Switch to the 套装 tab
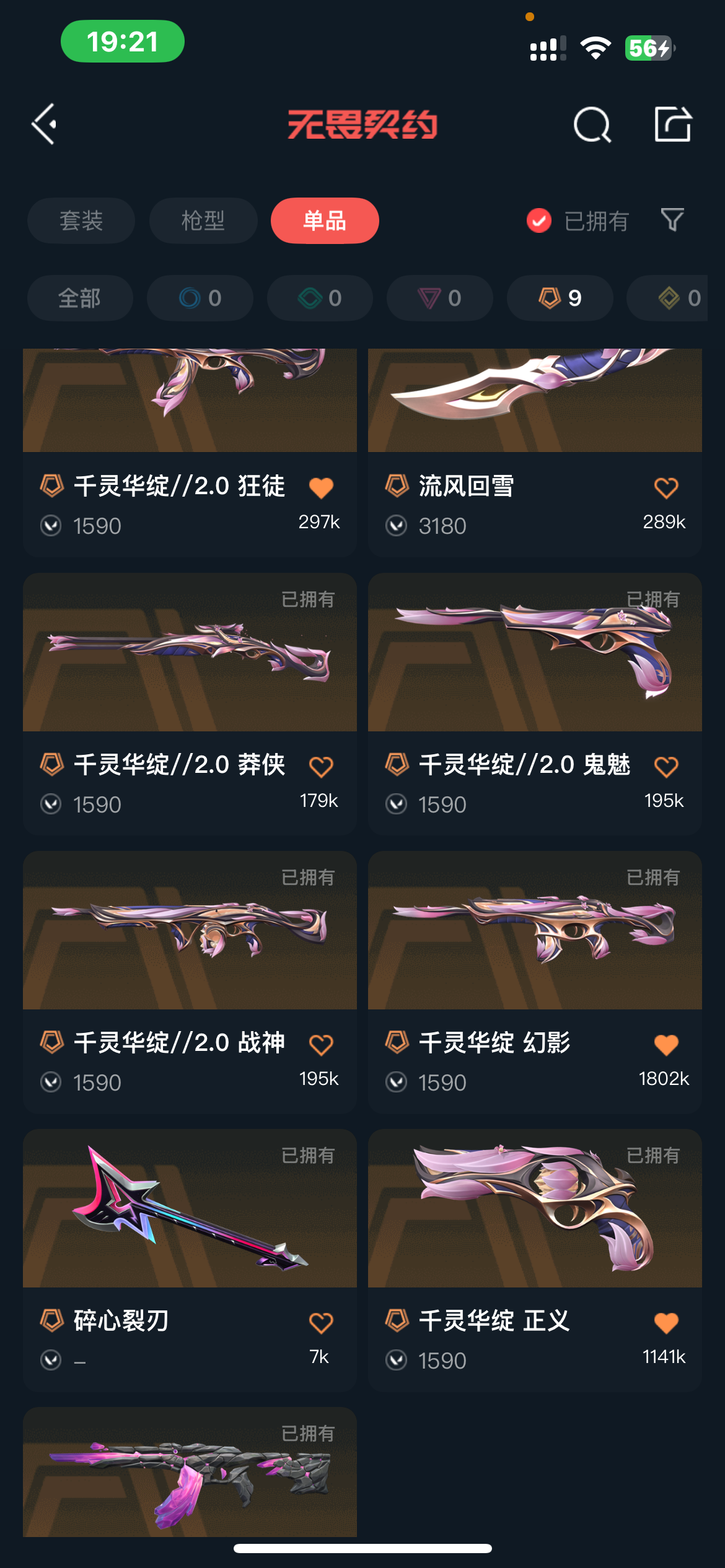 pyautogui.click(x=81, y=221)
